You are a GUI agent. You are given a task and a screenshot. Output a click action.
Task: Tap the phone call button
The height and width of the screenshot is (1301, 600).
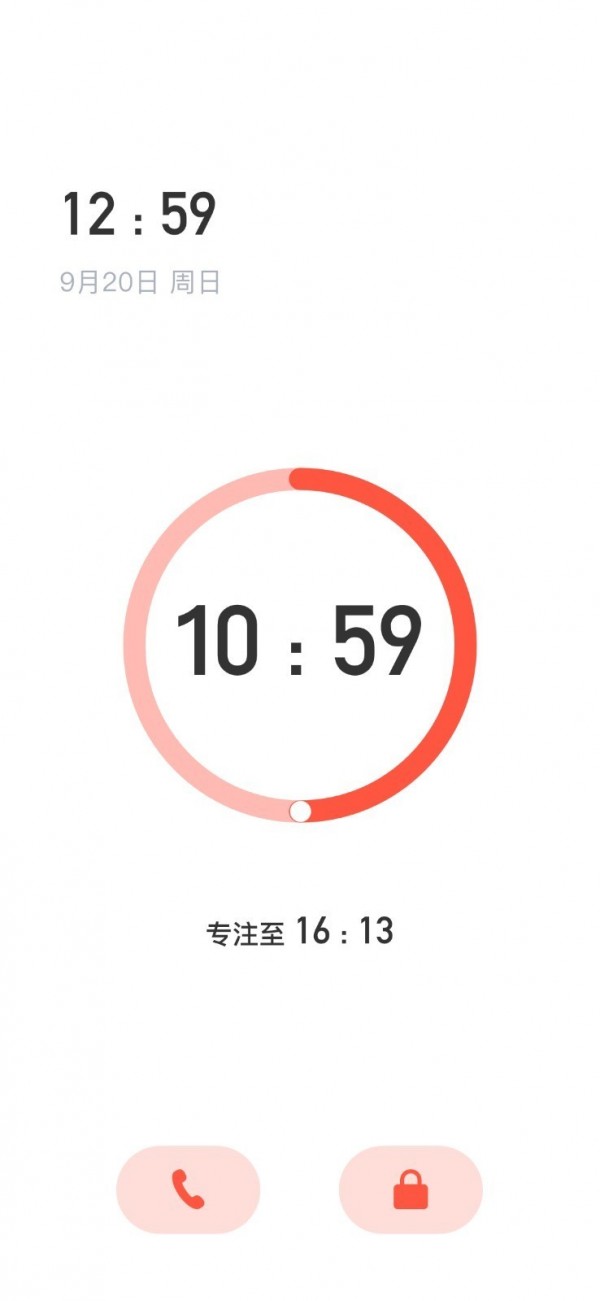click(x=188, y=1189)
